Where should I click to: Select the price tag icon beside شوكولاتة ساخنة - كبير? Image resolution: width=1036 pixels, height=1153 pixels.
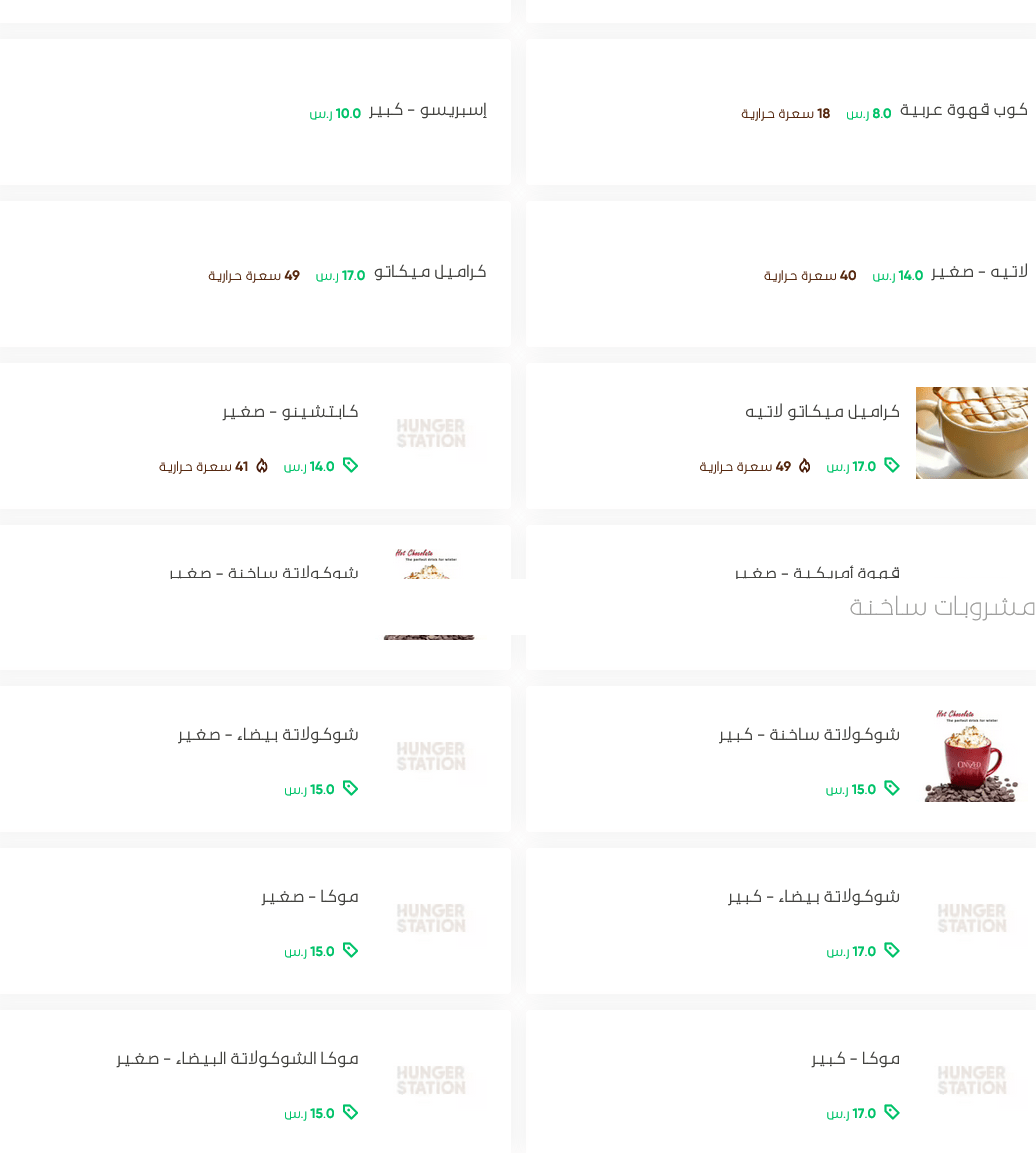pyautogui.click(x=892, y=788)
